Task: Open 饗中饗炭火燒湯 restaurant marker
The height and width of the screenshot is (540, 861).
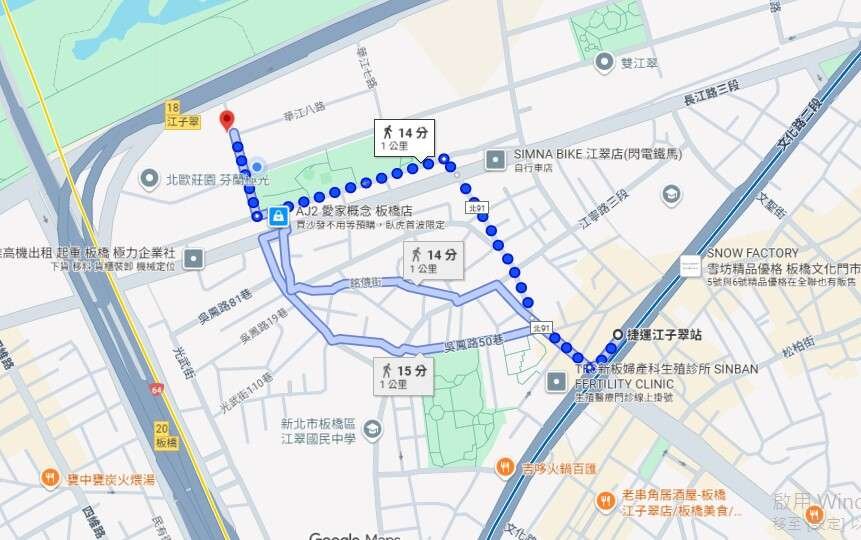Action: tap(49, 479)
